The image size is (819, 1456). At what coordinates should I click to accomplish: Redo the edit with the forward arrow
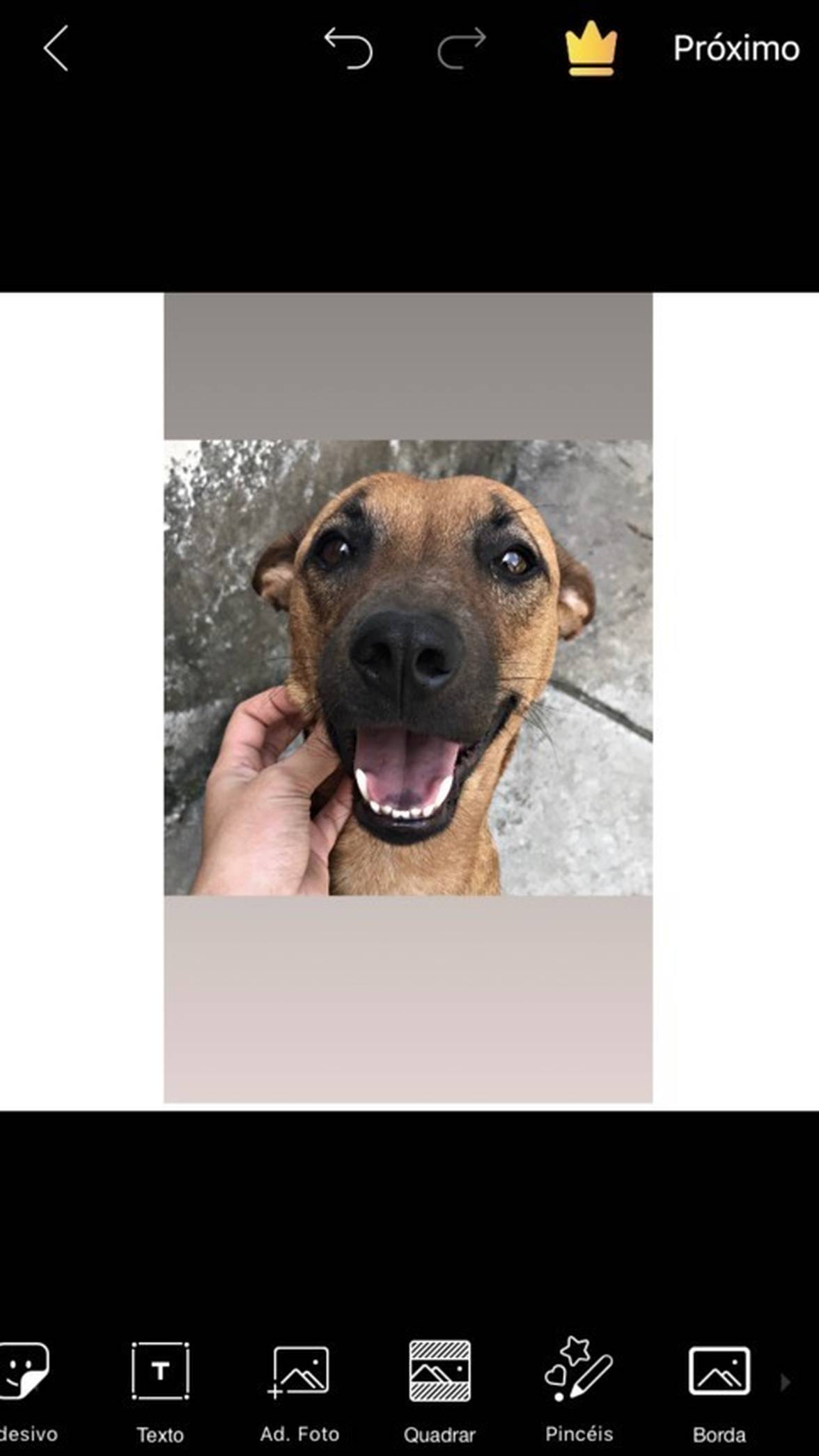click(461, 48)
